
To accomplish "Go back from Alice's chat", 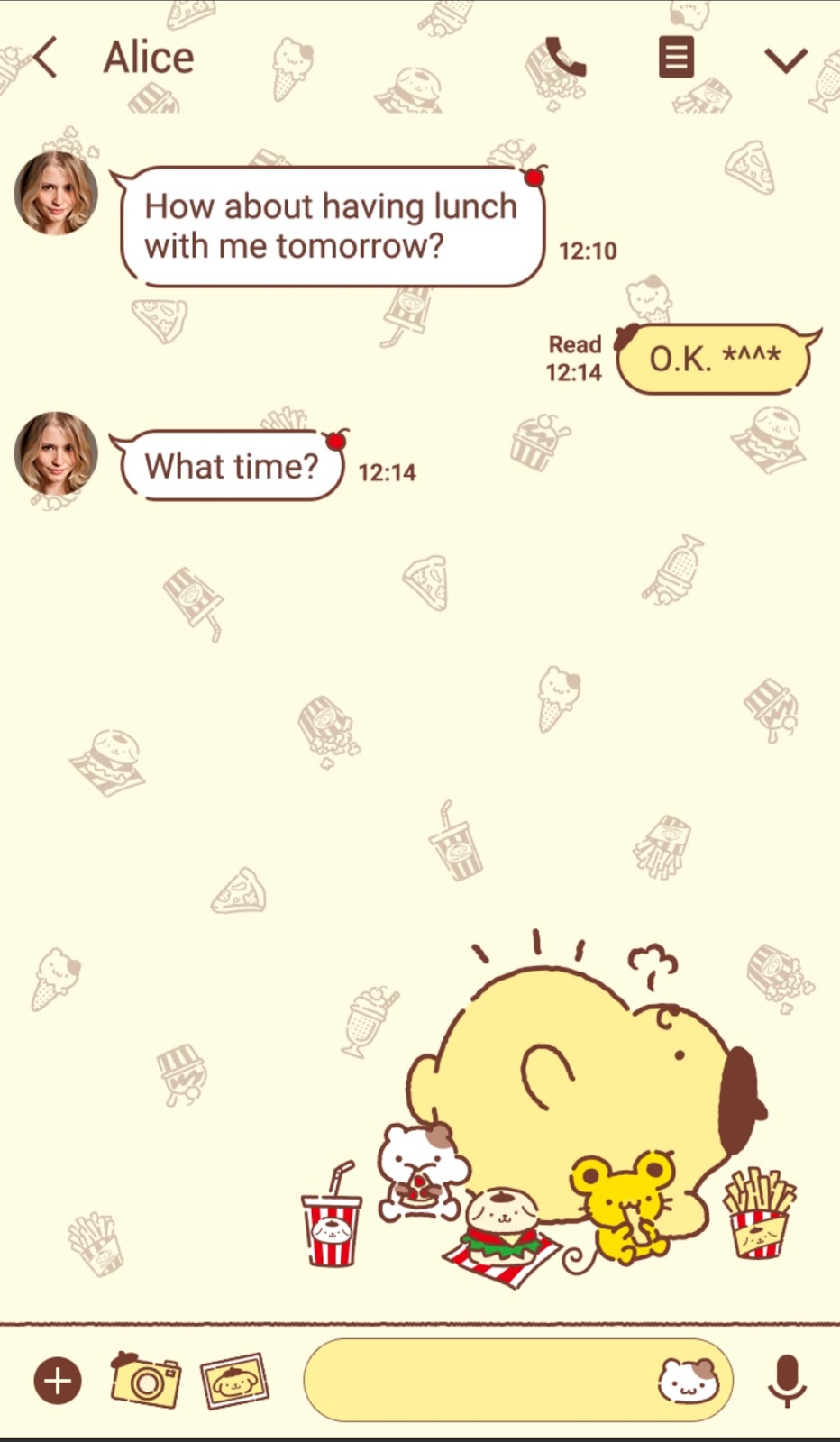I will click(x=45, y=58).
